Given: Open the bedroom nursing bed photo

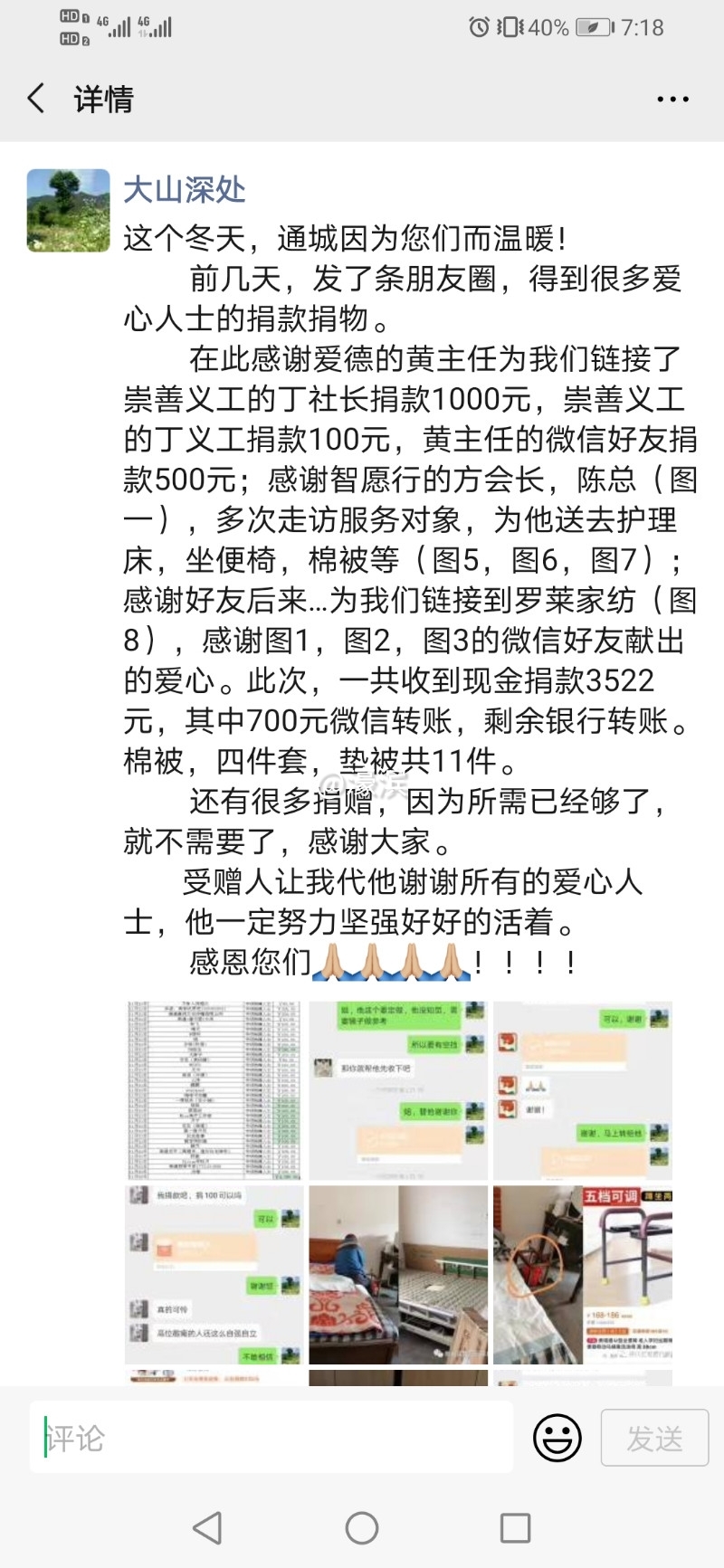Looking at the screenshot, I should tap(398, 1274).
